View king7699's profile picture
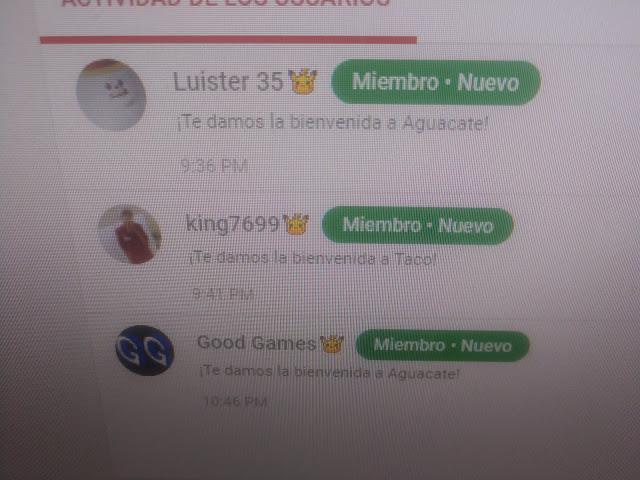 tap(131, 237)
